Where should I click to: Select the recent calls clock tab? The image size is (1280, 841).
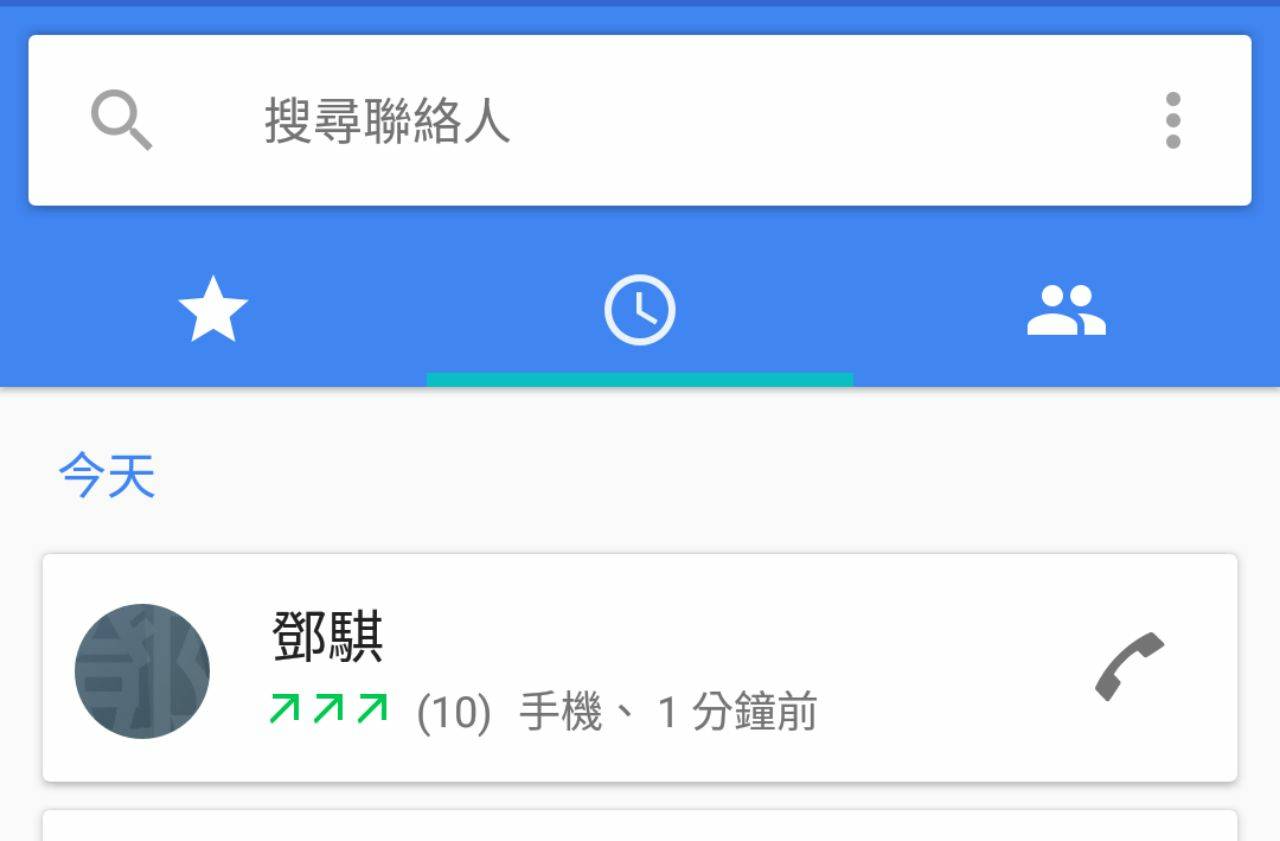click(x=640, y=311)
